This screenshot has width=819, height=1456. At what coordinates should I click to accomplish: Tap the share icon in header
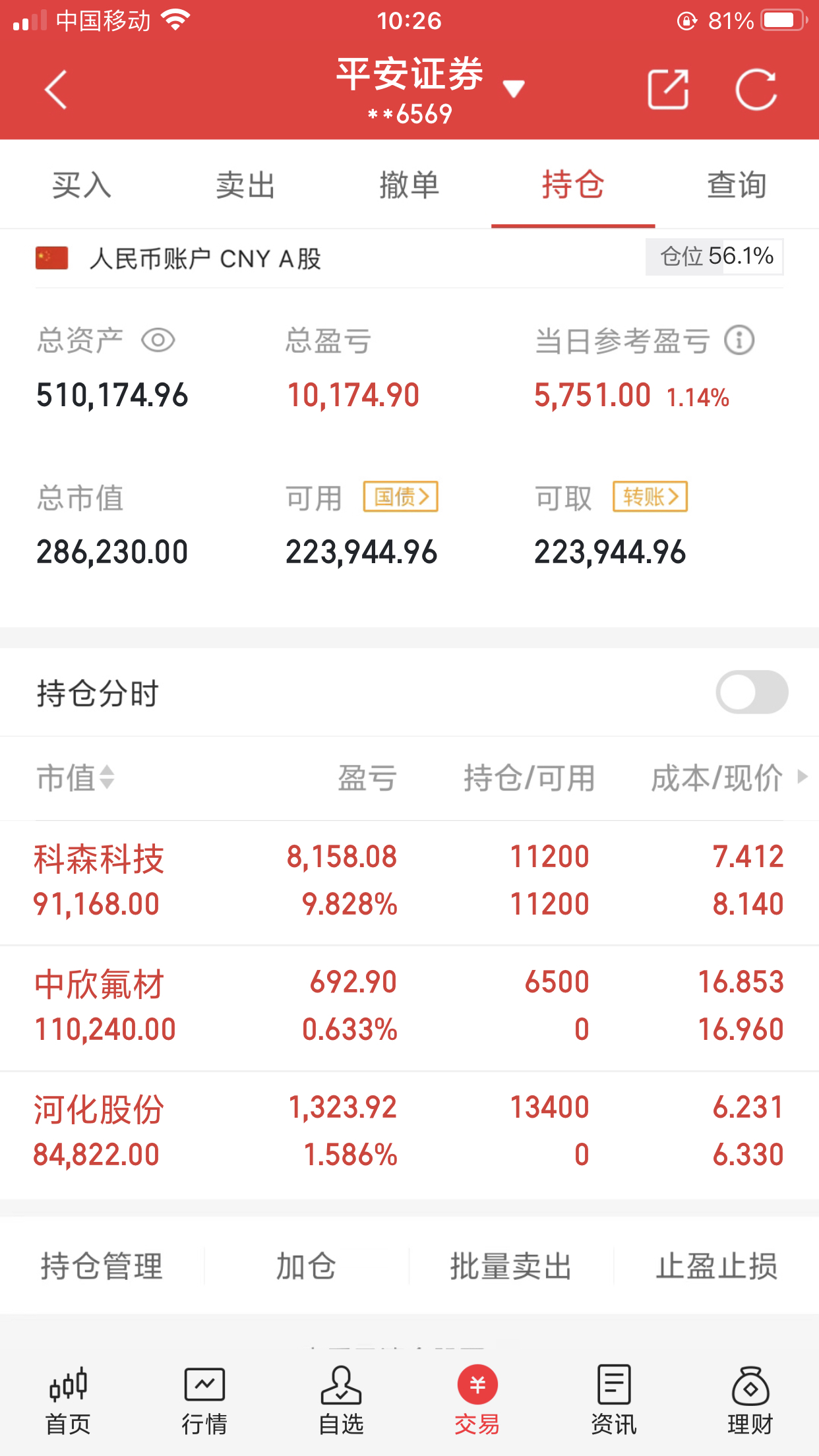[x=668, y=89]
